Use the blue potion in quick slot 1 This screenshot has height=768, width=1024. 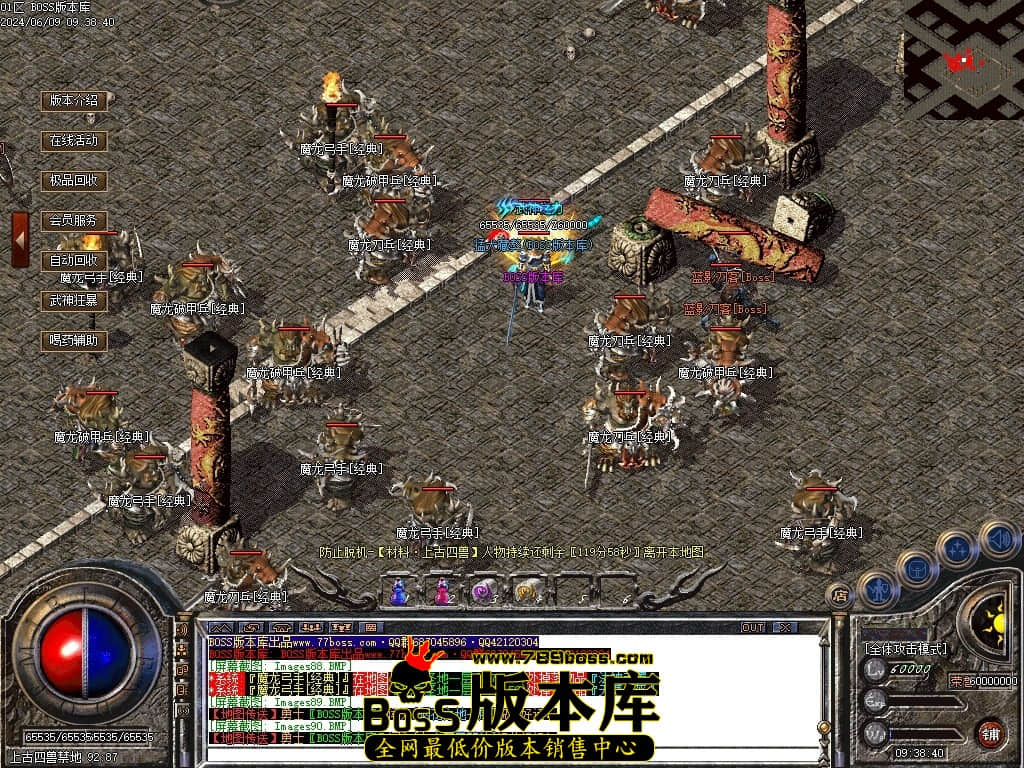(399, 591)
